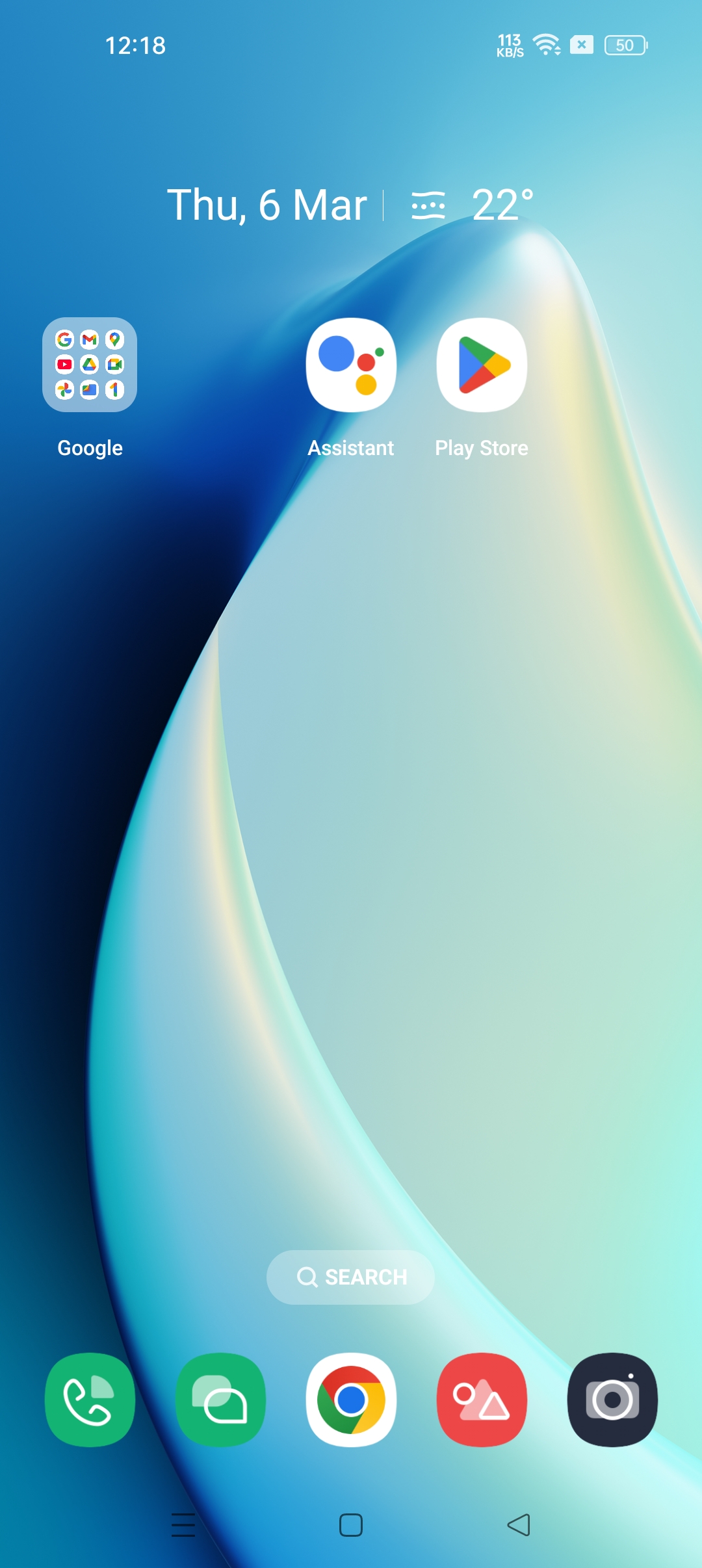Viewport: 702px width, 1568px height.
Task: Tap the Thu, 6 Mar date widget
Action: pos(267,205)
